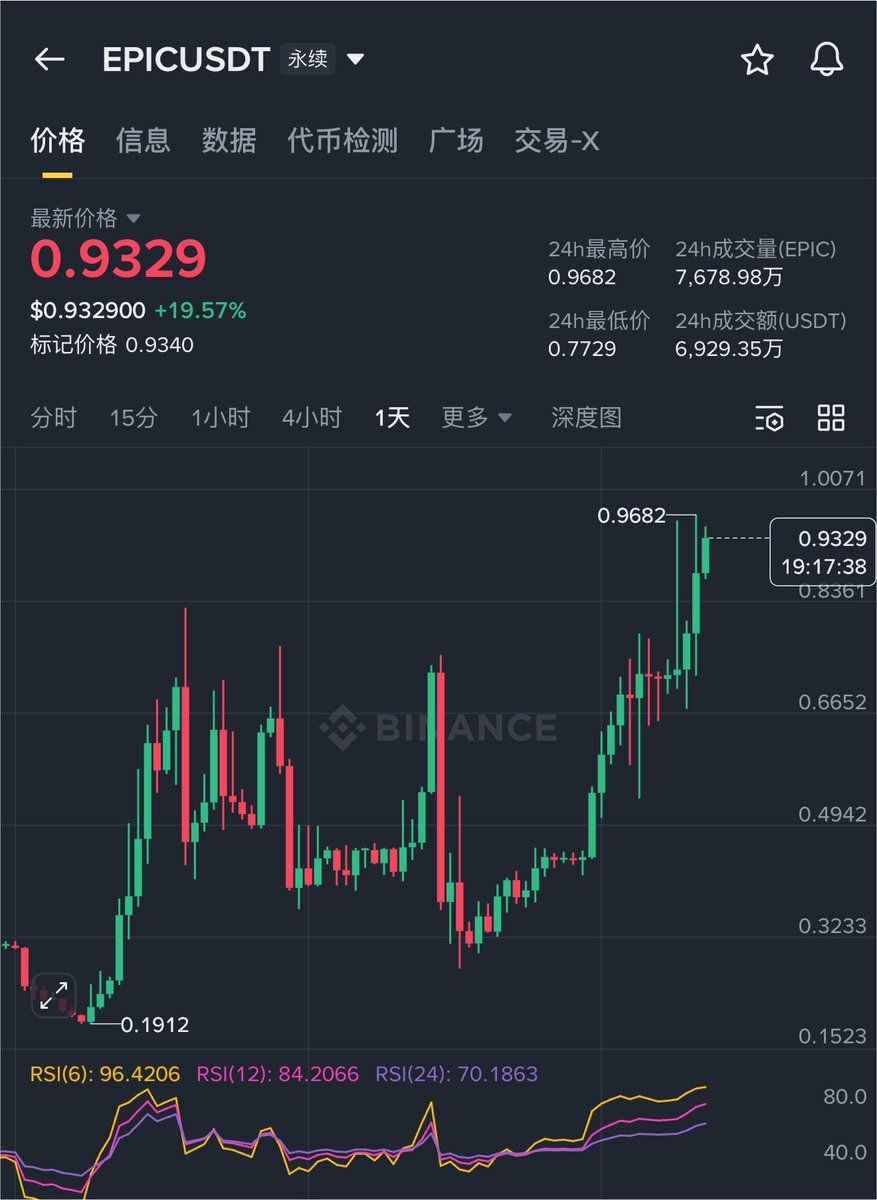
Task: Open the 广场 tab
Action: (x=456, y=140)
